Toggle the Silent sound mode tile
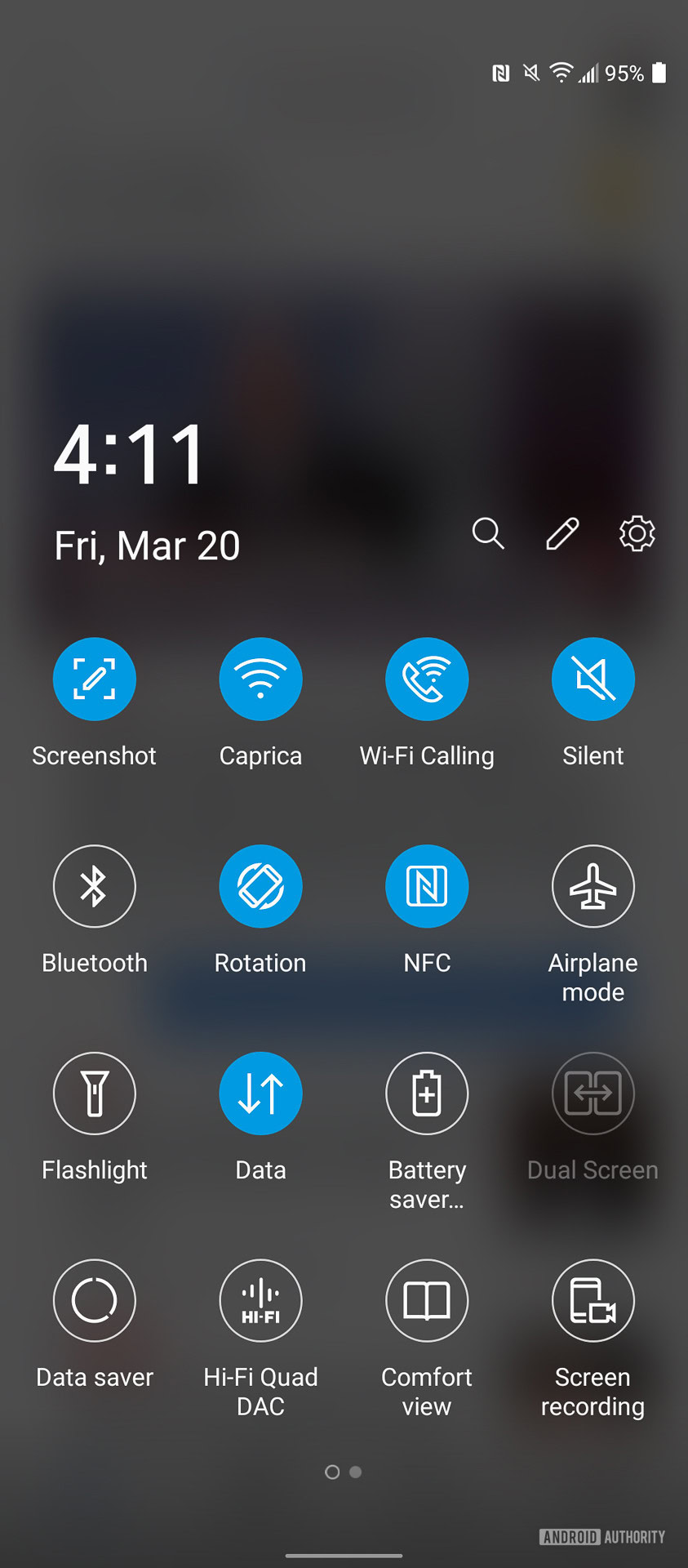 click(x=593, y=679)
